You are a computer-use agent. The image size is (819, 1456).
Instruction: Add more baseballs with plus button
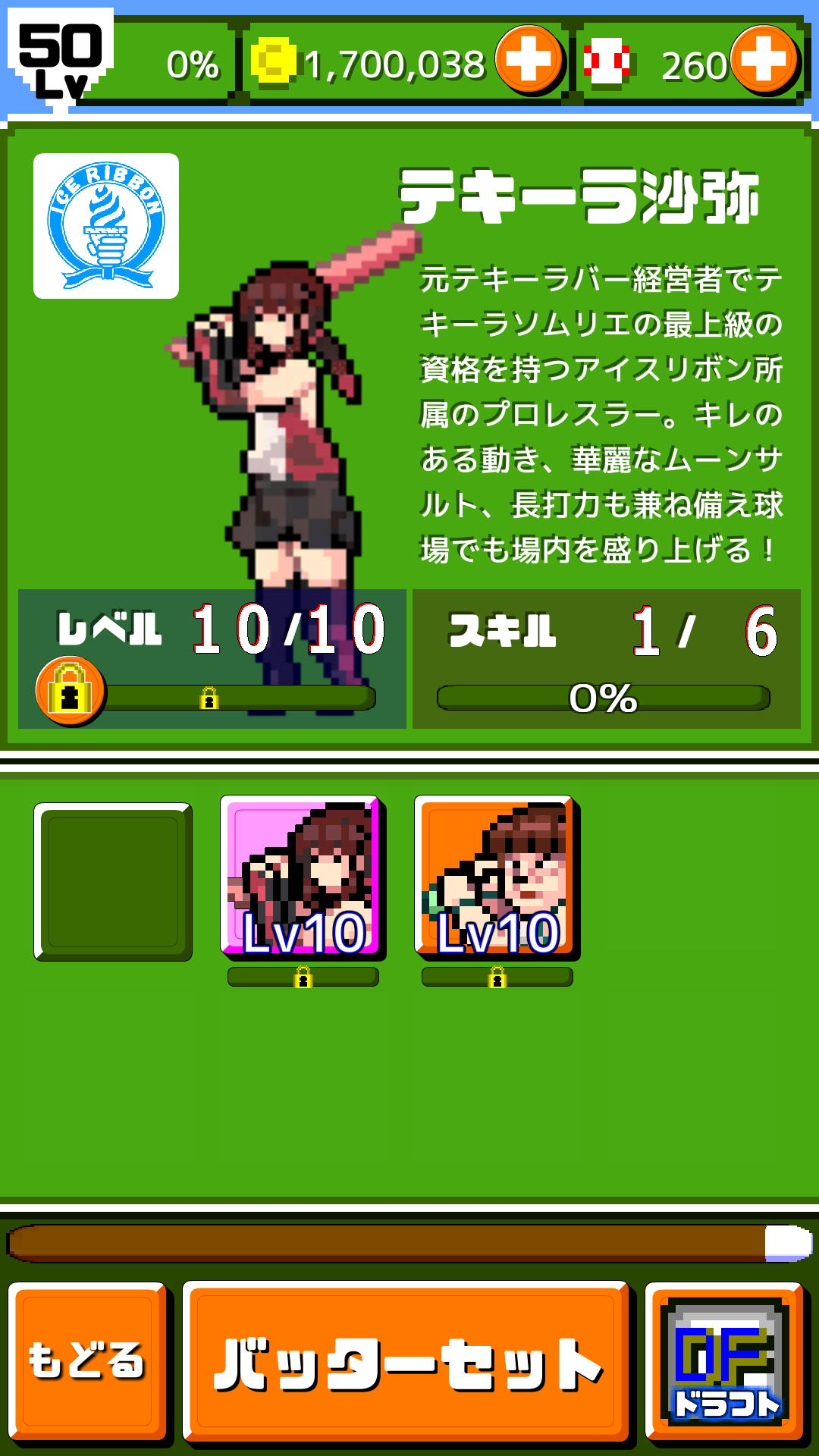tap(764, 58)
